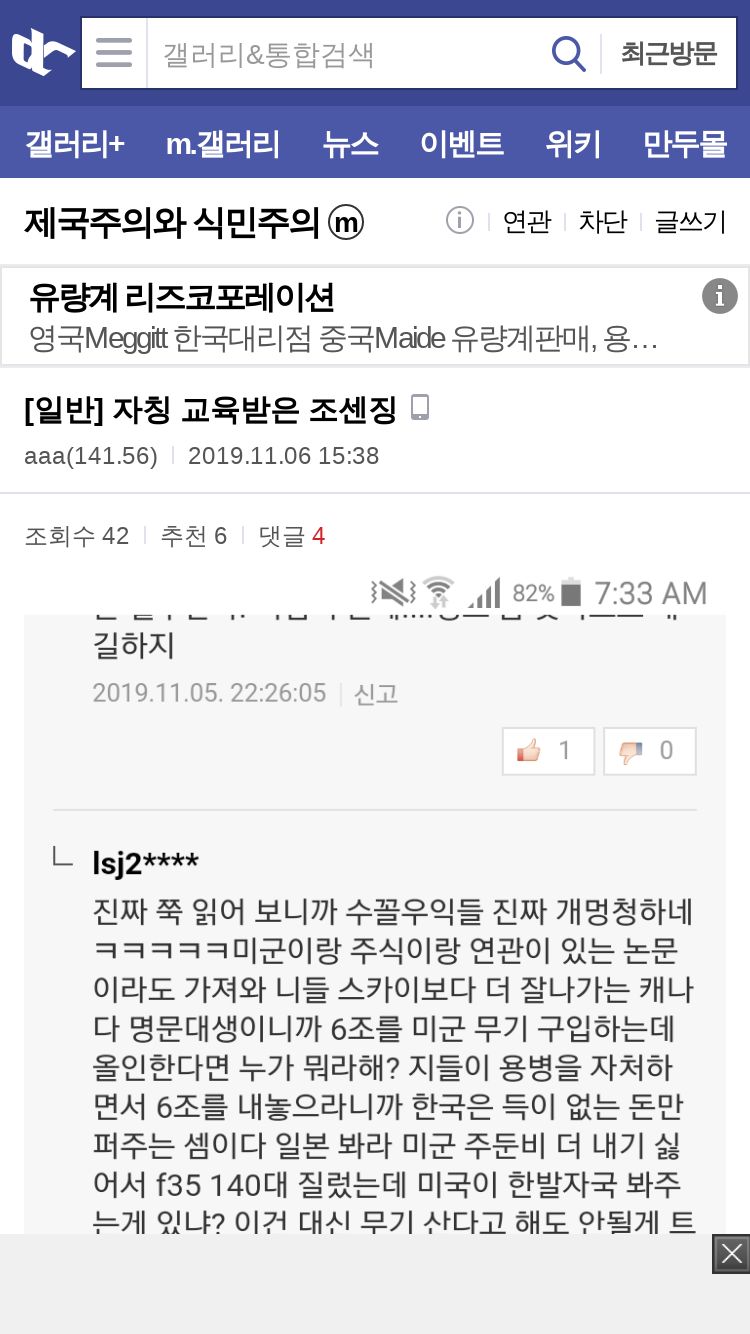
Task: Tap the ad info icon on the banner
Action: click(x=719, y=296)
